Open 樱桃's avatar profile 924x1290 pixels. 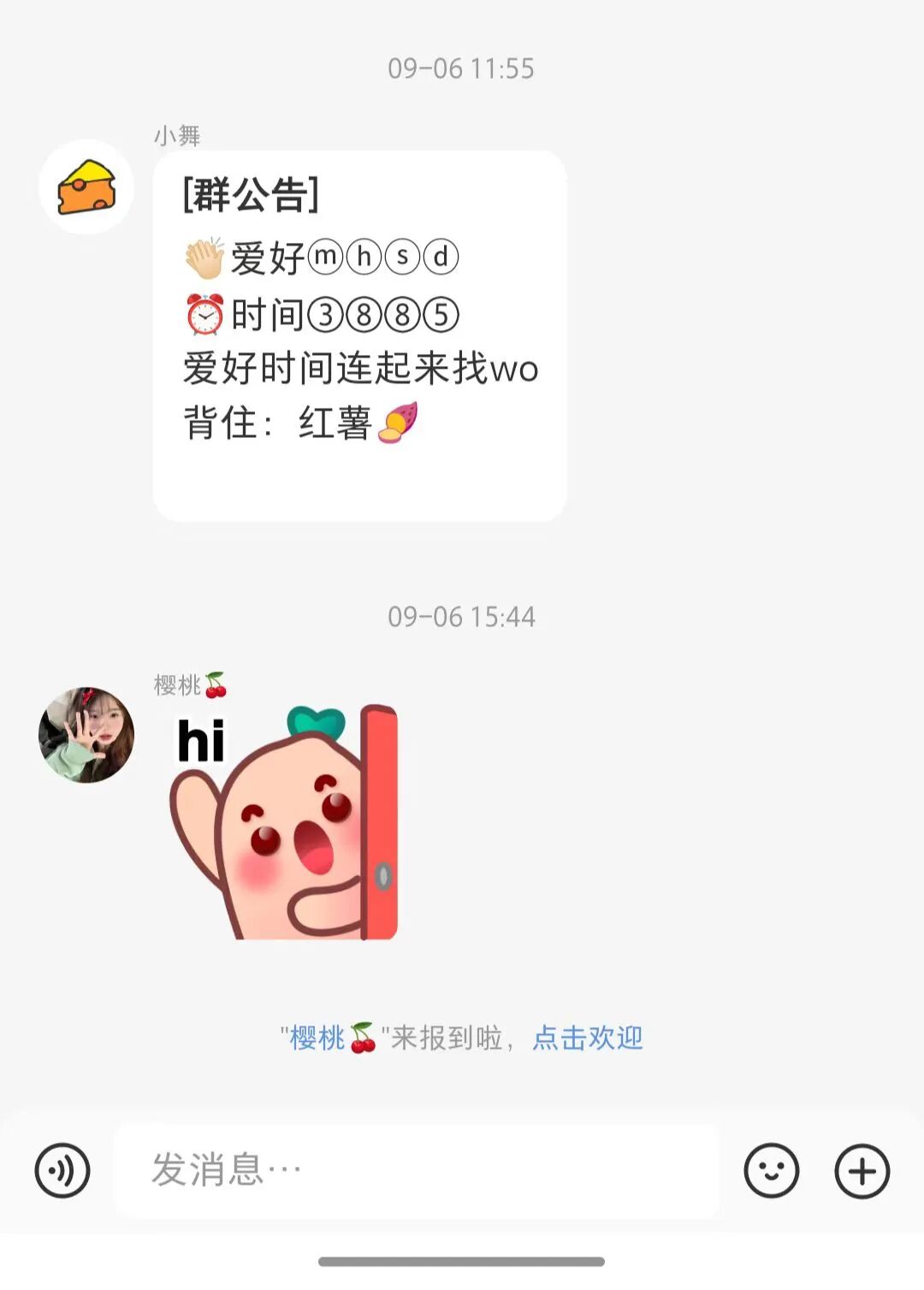pyautogui.click(x=86, y=734)
